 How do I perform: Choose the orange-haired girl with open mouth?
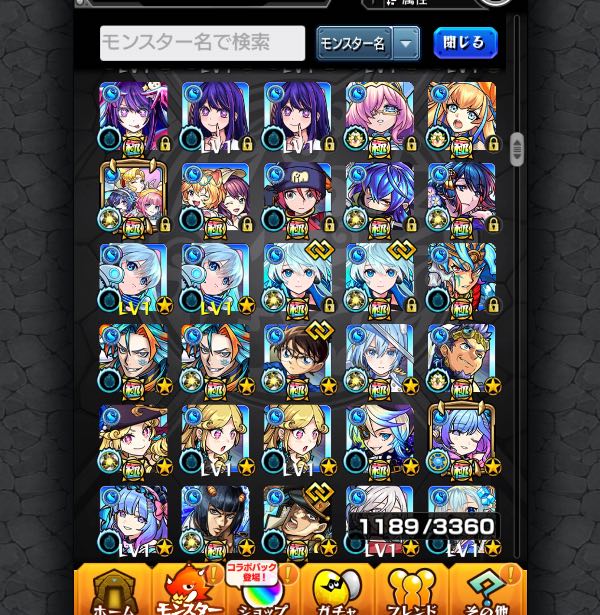[462, 117]
